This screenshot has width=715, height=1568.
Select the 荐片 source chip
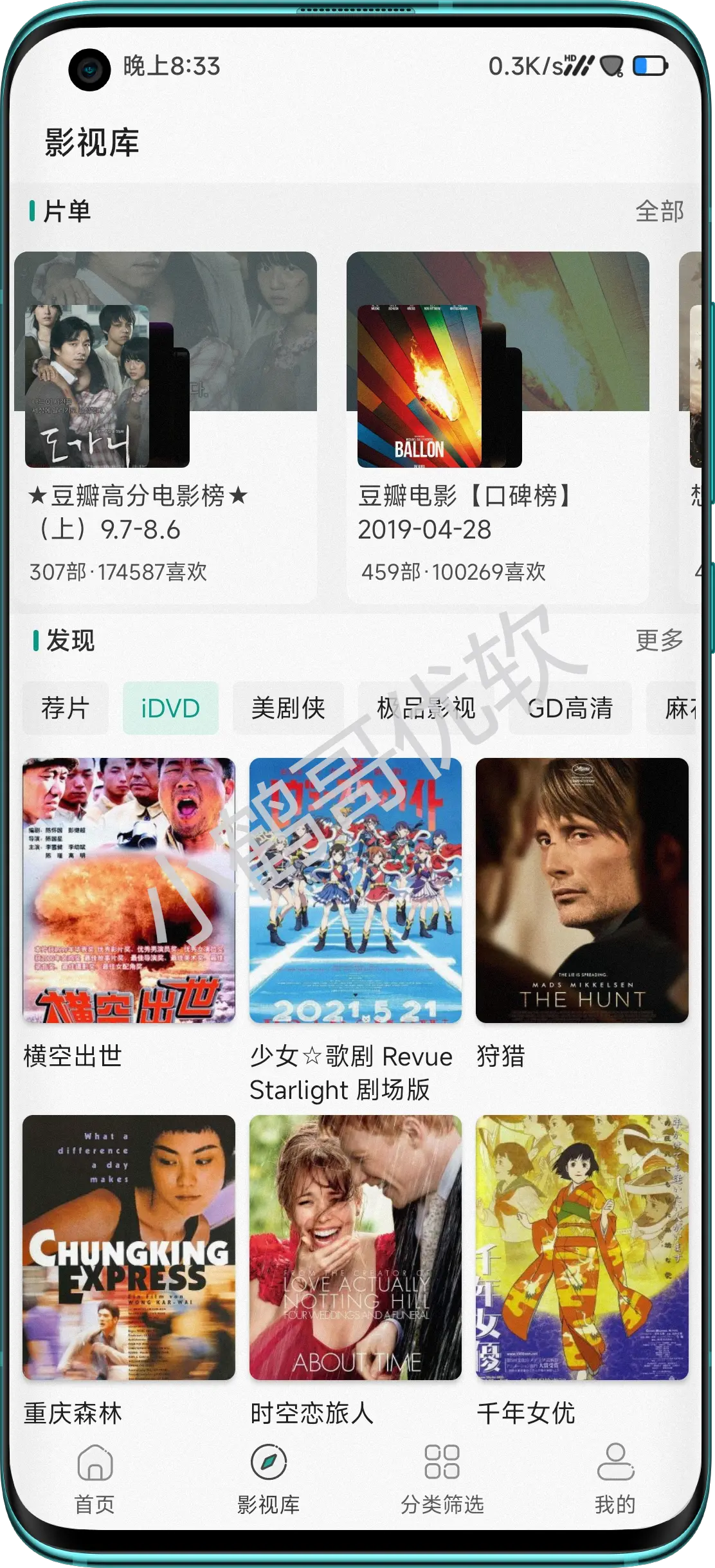[x=65, y=708]
